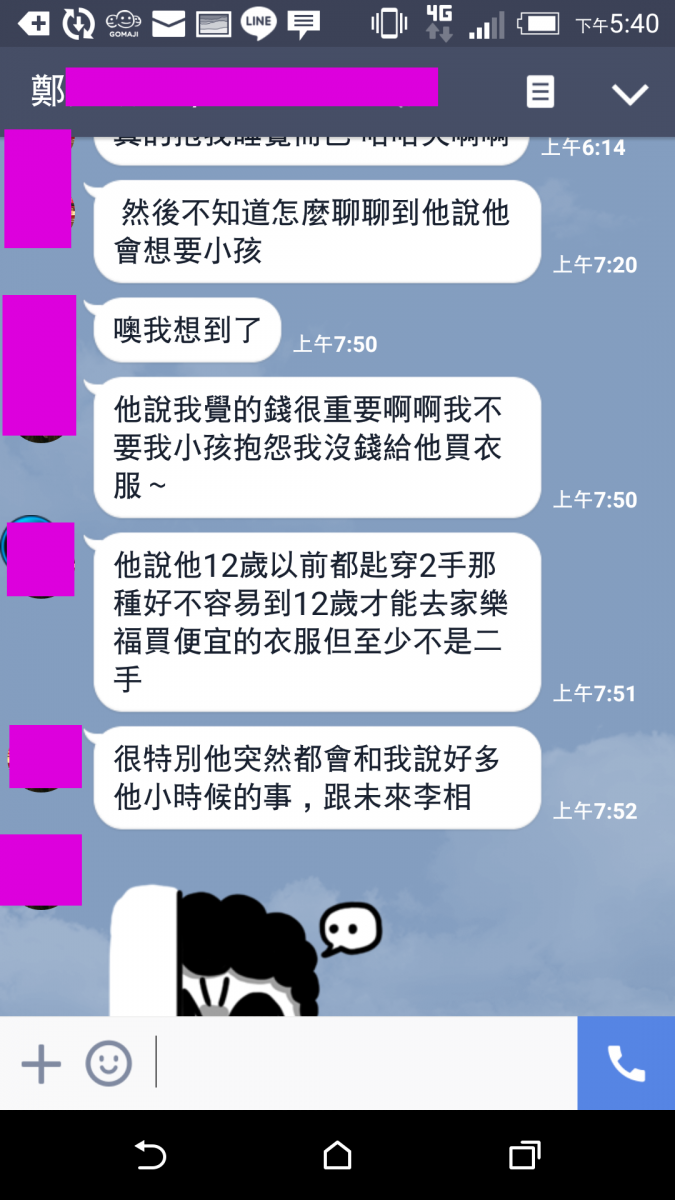This screenshot has width=675, height=1200.
Task: Open the emoji sticker picker
Action: [108, 1064]
